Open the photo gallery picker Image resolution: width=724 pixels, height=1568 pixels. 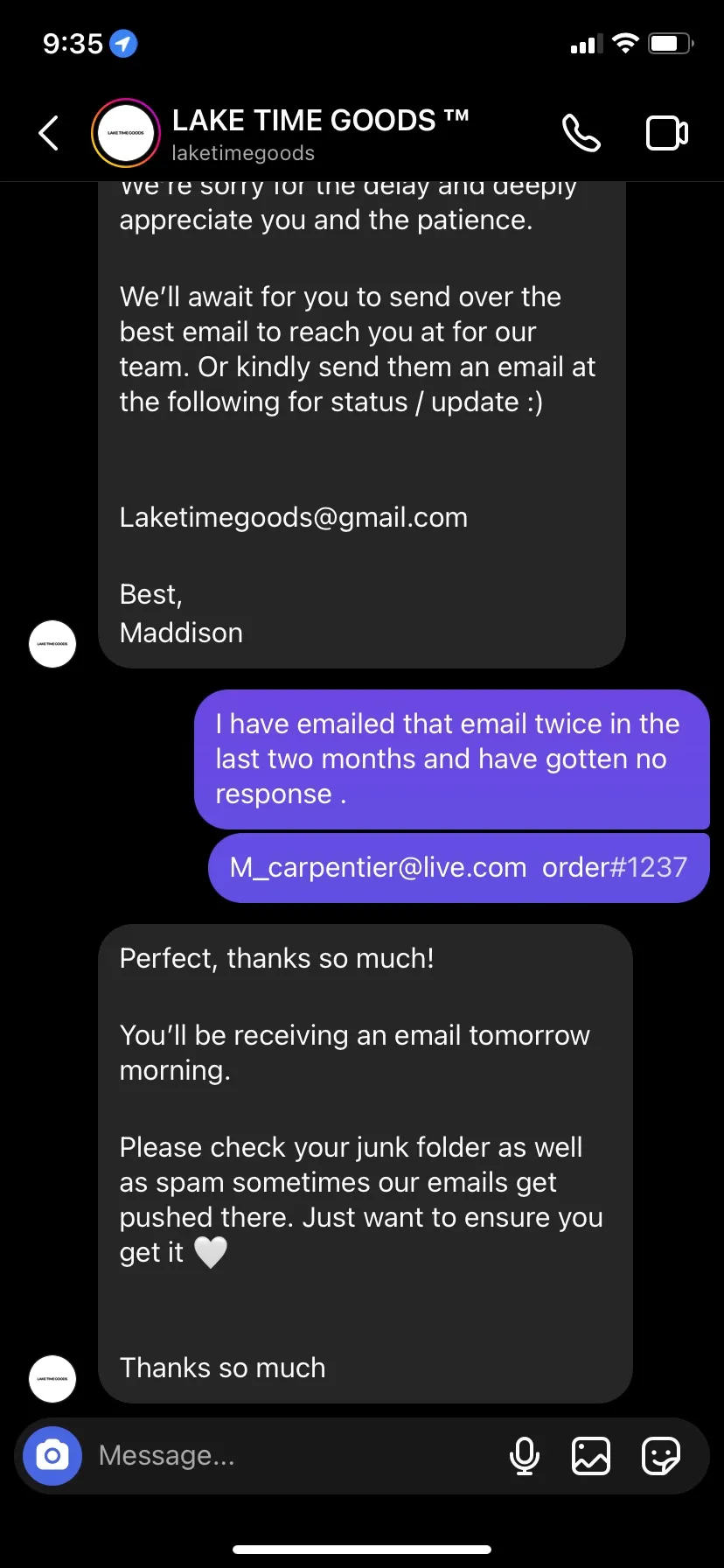click(x=591, y=1456)
